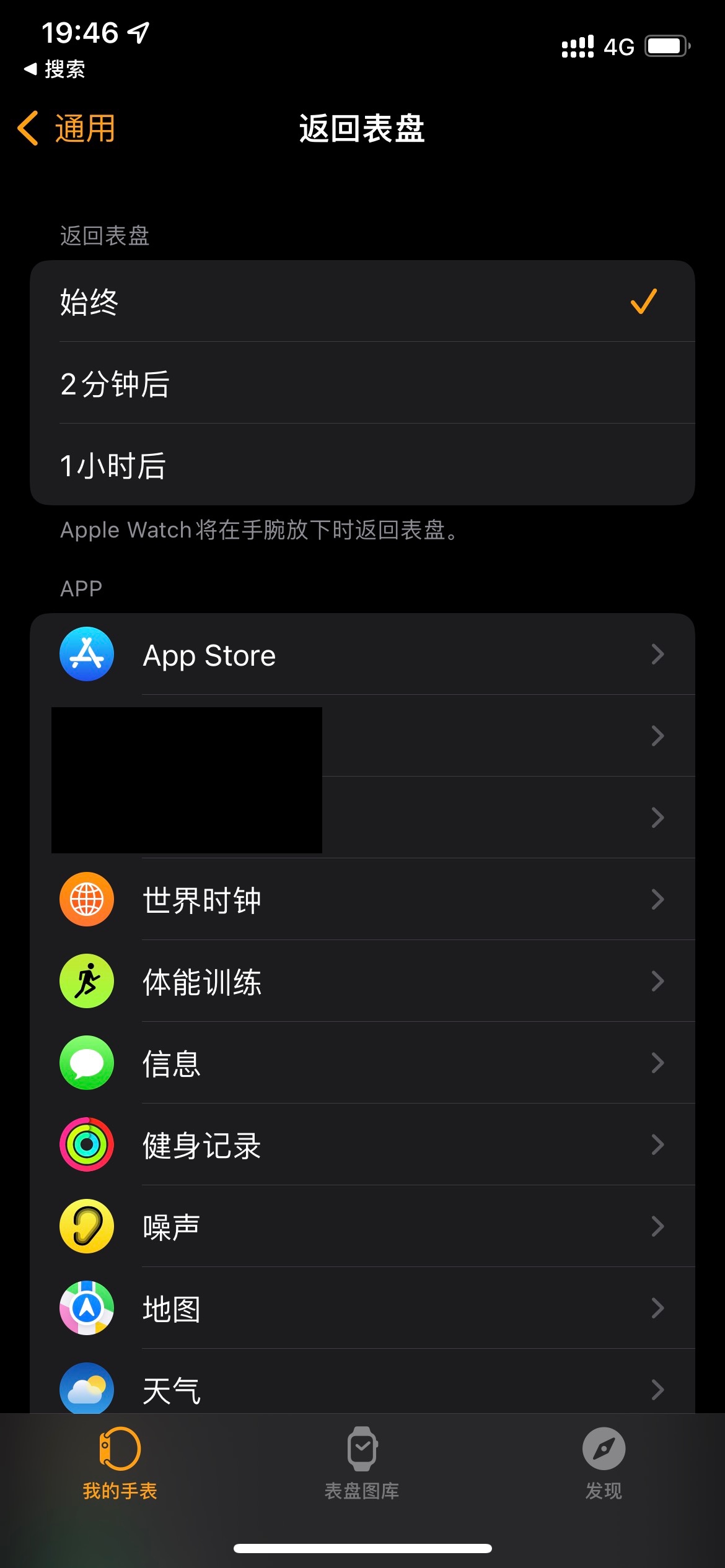Choose 2分钟后 return option

[362, 383]
